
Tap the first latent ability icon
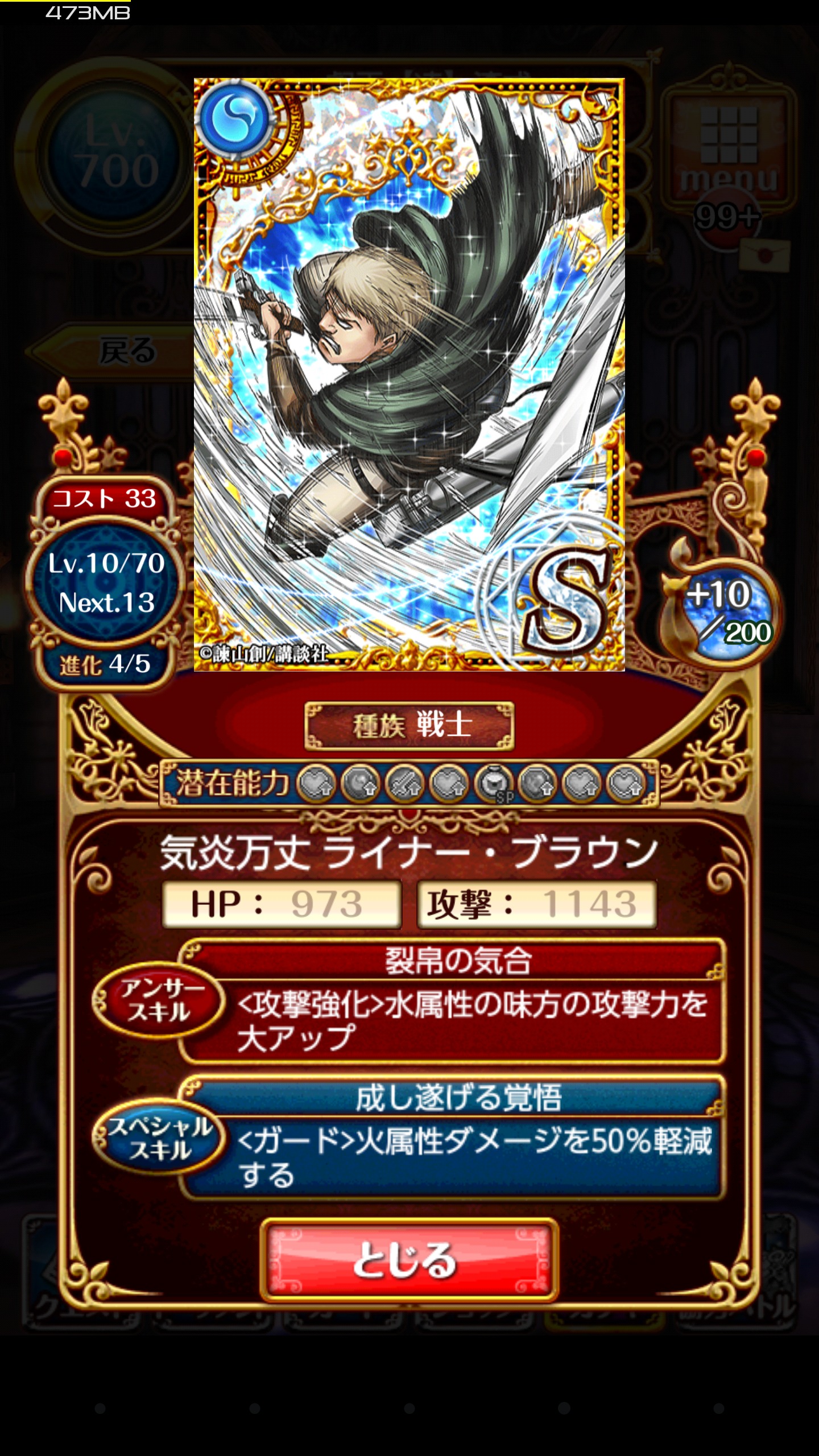[317, 785]
